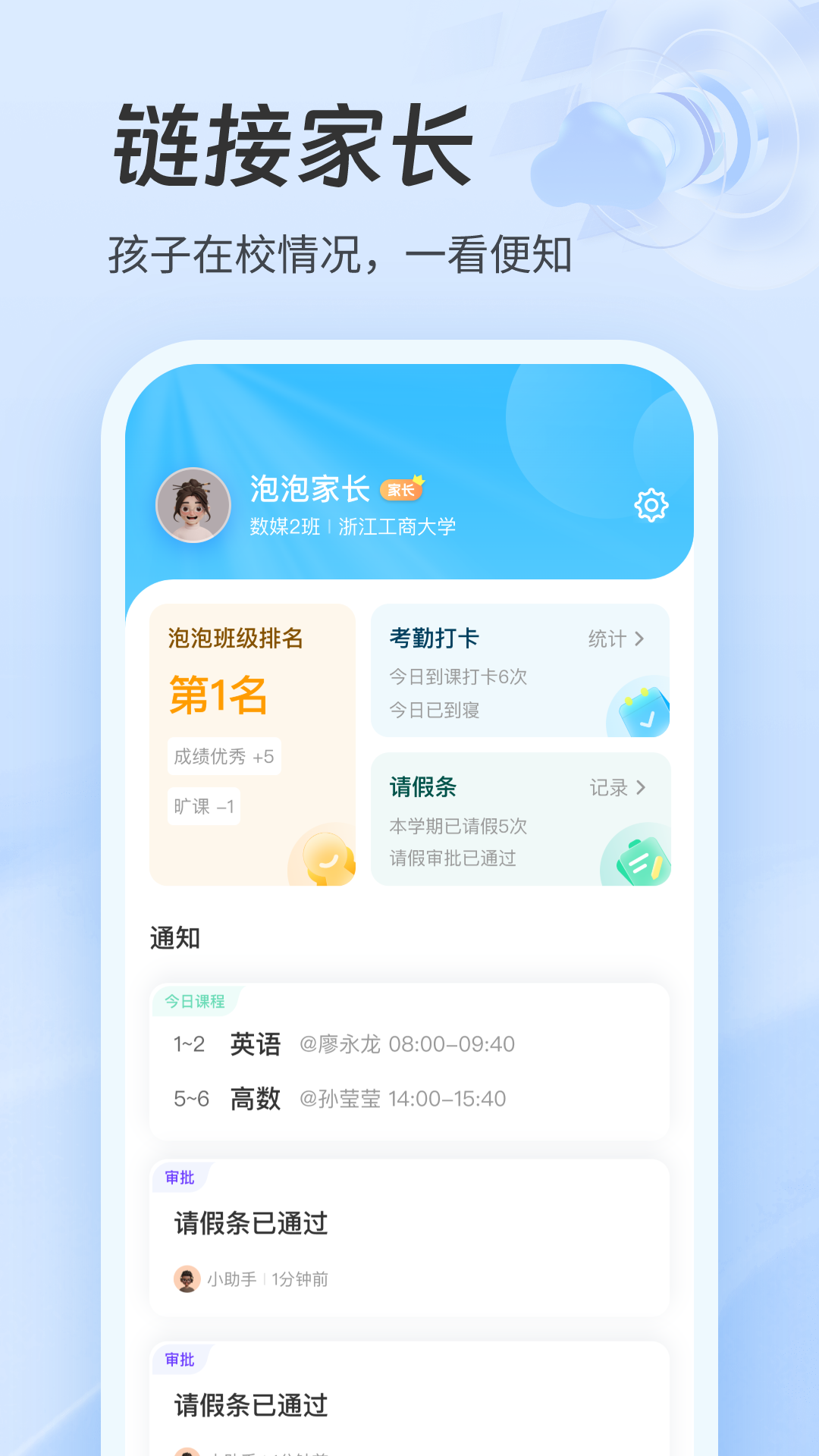Click the 请假条已通过 approval notice
Screen dimensions: 819x1456
pos(250,1221)
